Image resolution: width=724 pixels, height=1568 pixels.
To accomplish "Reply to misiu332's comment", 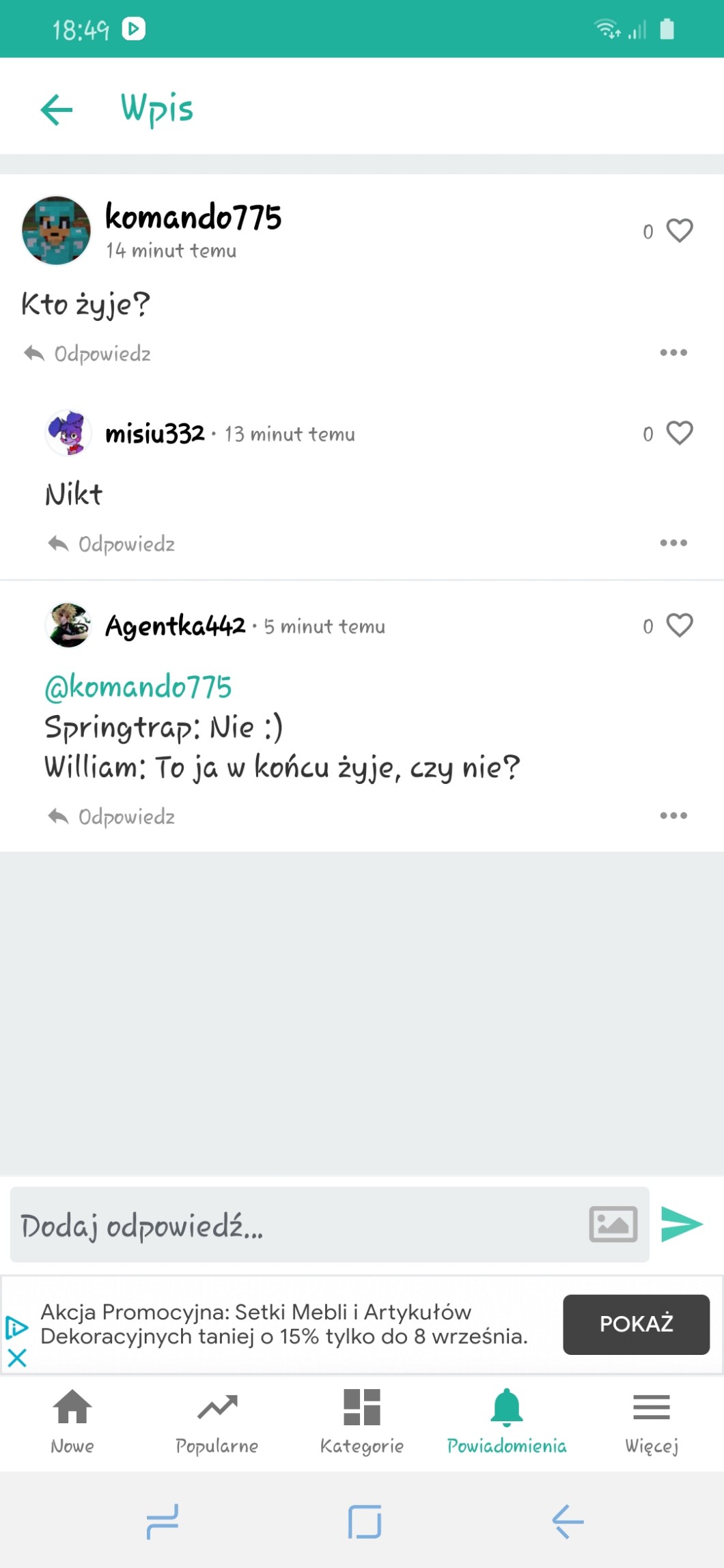I will [x=112, y=544].
